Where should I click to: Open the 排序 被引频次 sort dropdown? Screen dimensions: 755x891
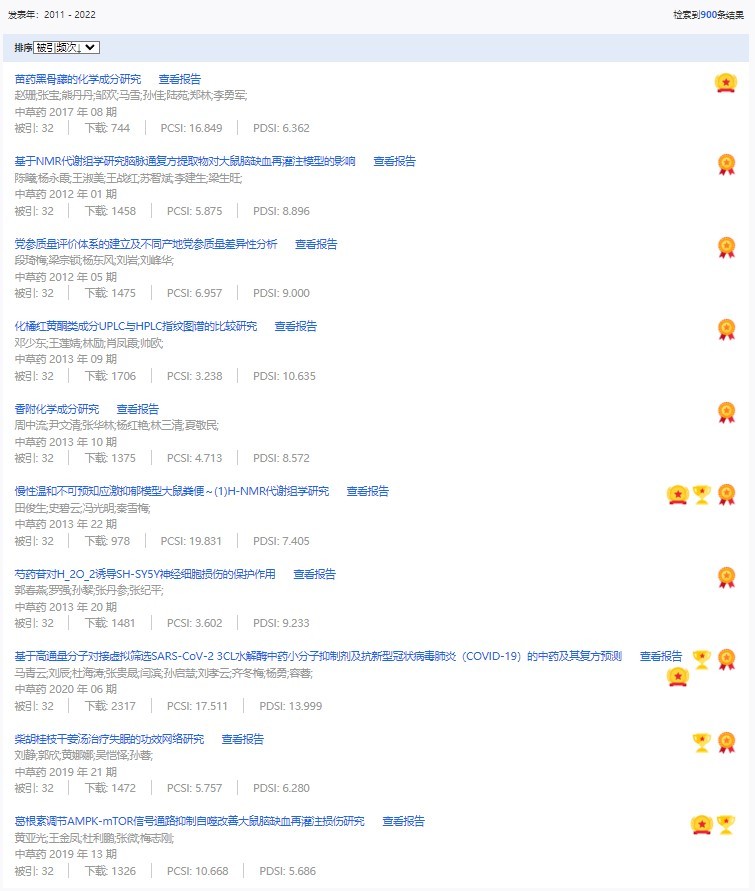pyautogui.click(x=66, y=47)
